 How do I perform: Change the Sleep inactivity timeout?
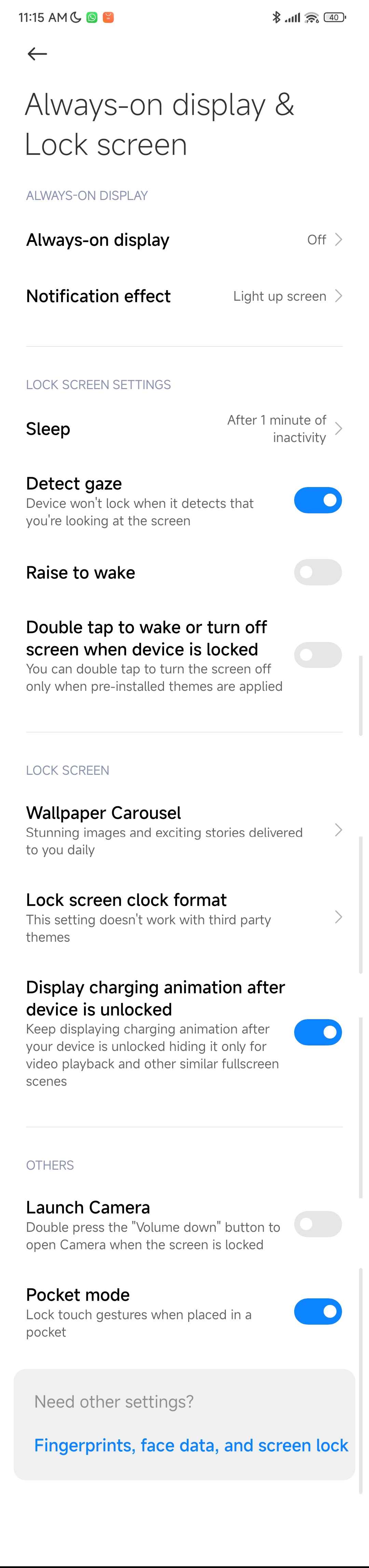point(184,429)
